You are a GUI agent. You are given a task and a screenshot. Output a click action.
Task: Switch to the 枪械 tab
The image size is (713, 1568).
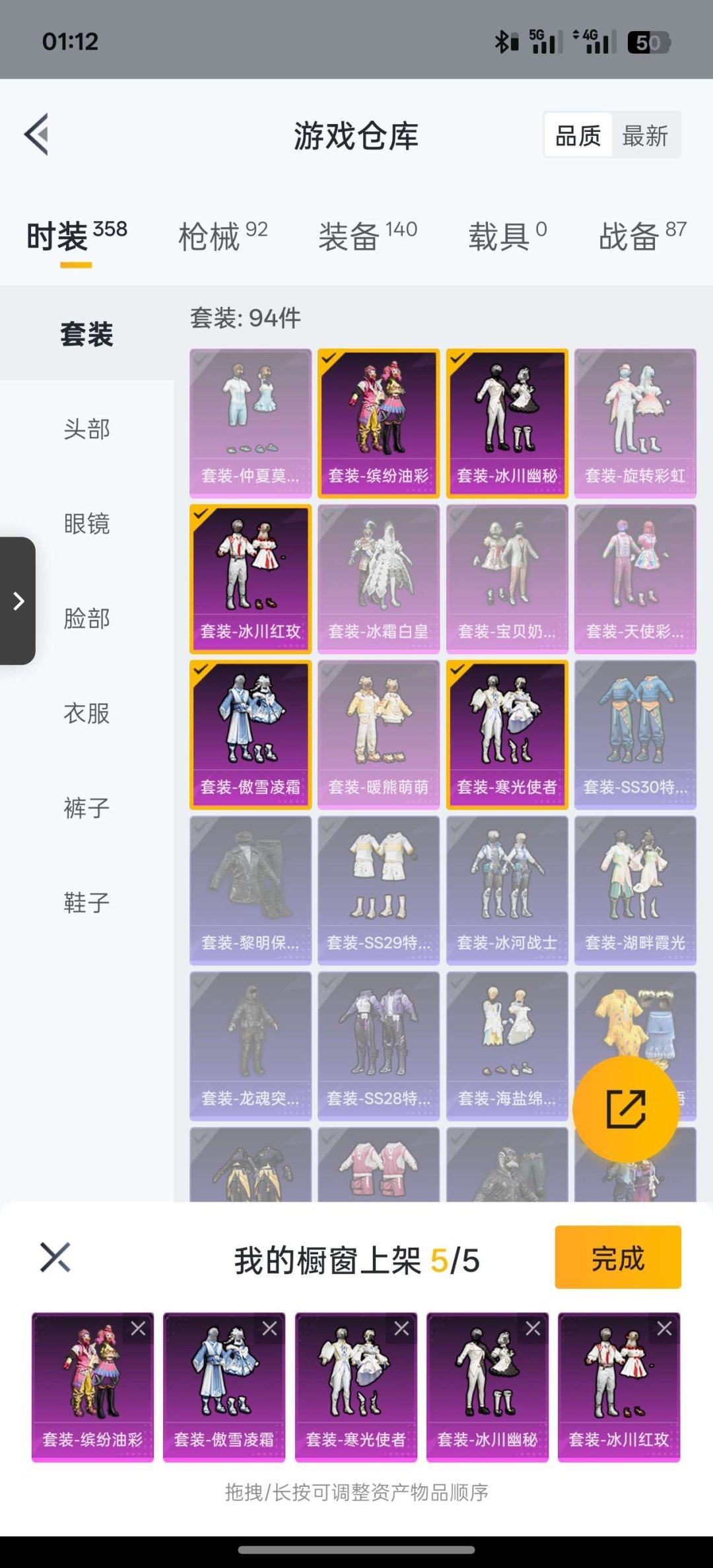(x=222, y=236)
